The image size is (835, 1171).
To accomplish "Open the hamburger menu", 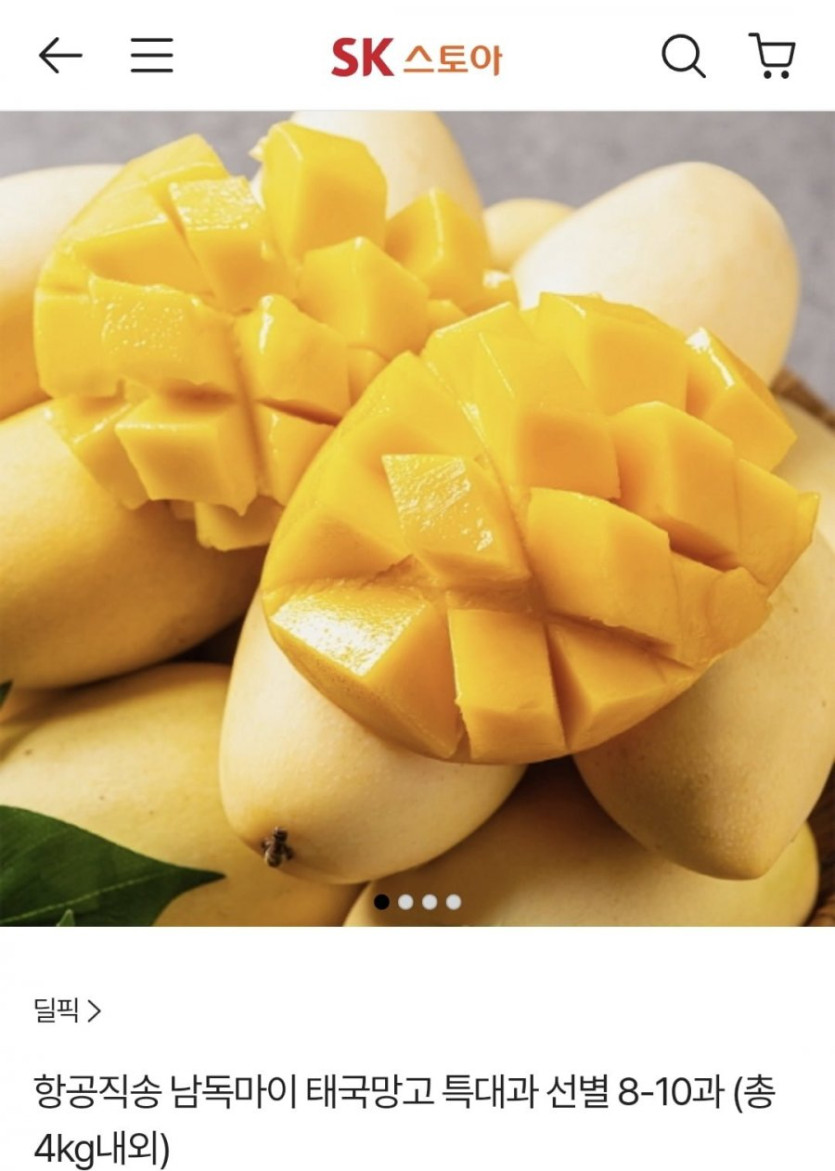I will pyautogui.click(x=152, y=56).
